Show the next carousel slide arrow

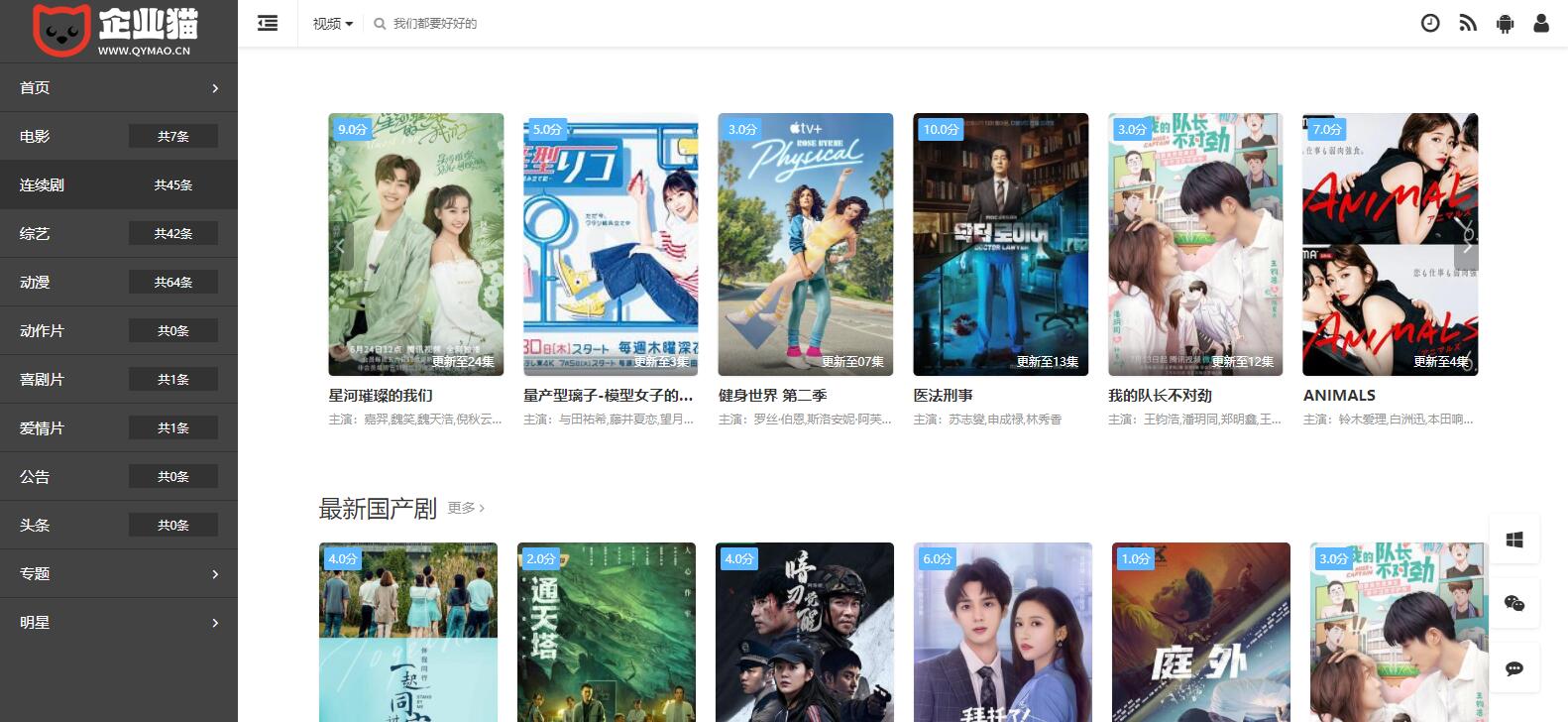1466,245
